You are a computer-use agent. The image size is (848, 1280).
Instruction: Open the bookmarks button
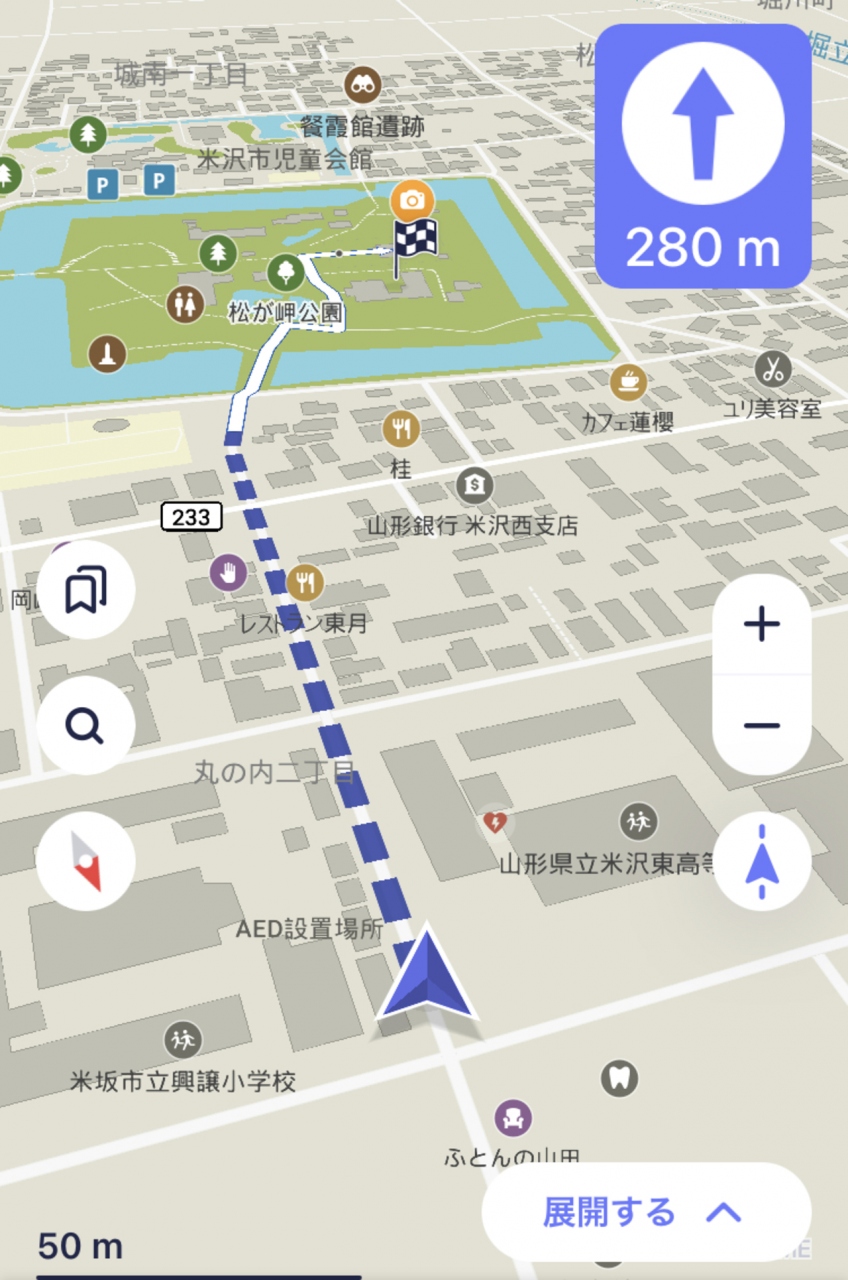tap(86, 591)
